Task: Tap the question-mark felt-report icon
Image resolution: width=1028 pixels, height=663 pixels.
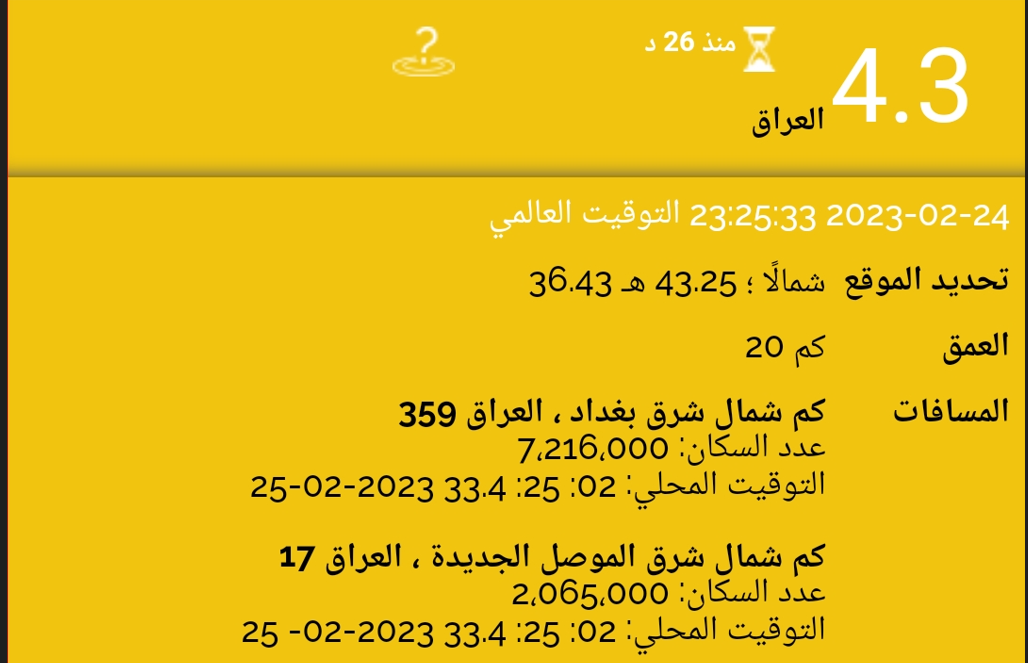Action: pos(424,53)
